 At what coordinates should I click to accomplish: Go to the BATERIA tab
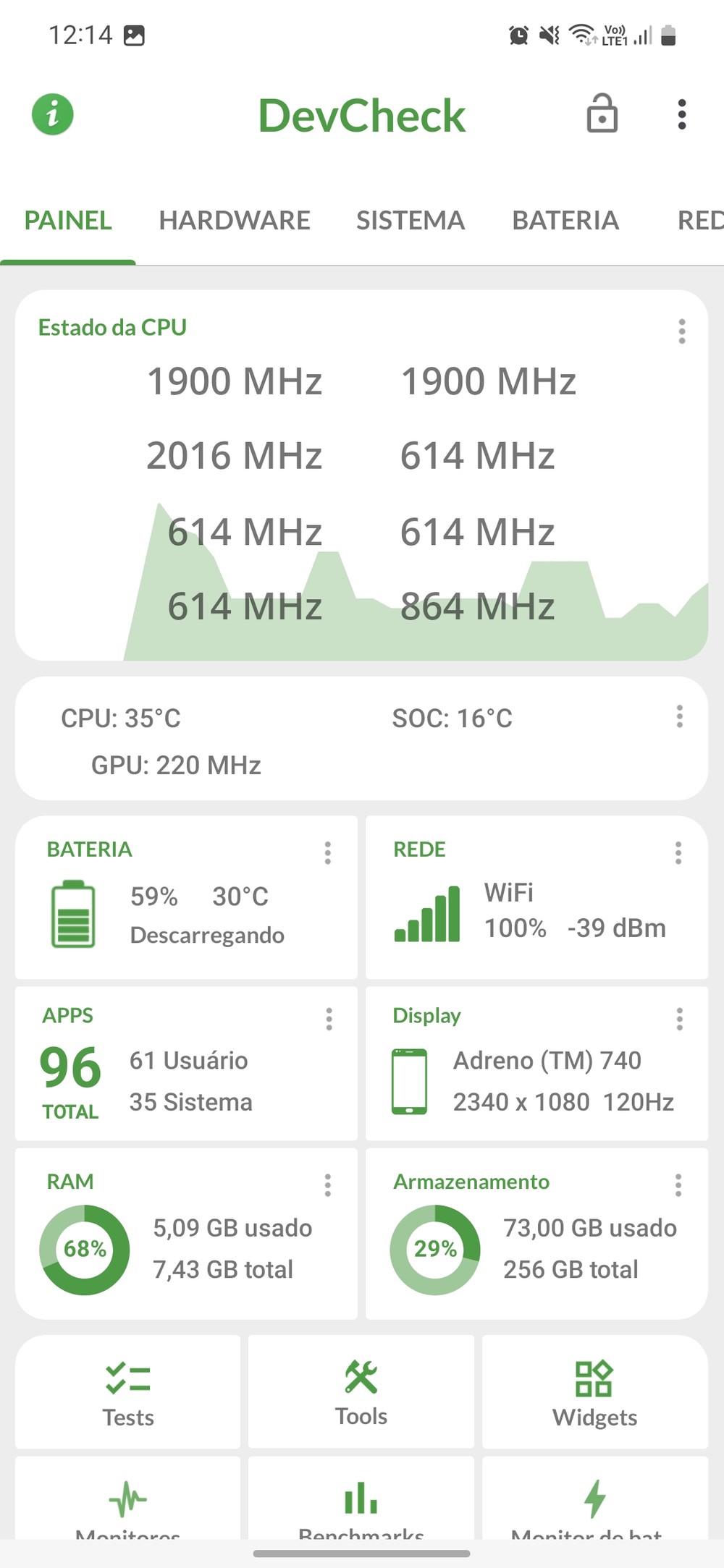[x=565, y=221]
